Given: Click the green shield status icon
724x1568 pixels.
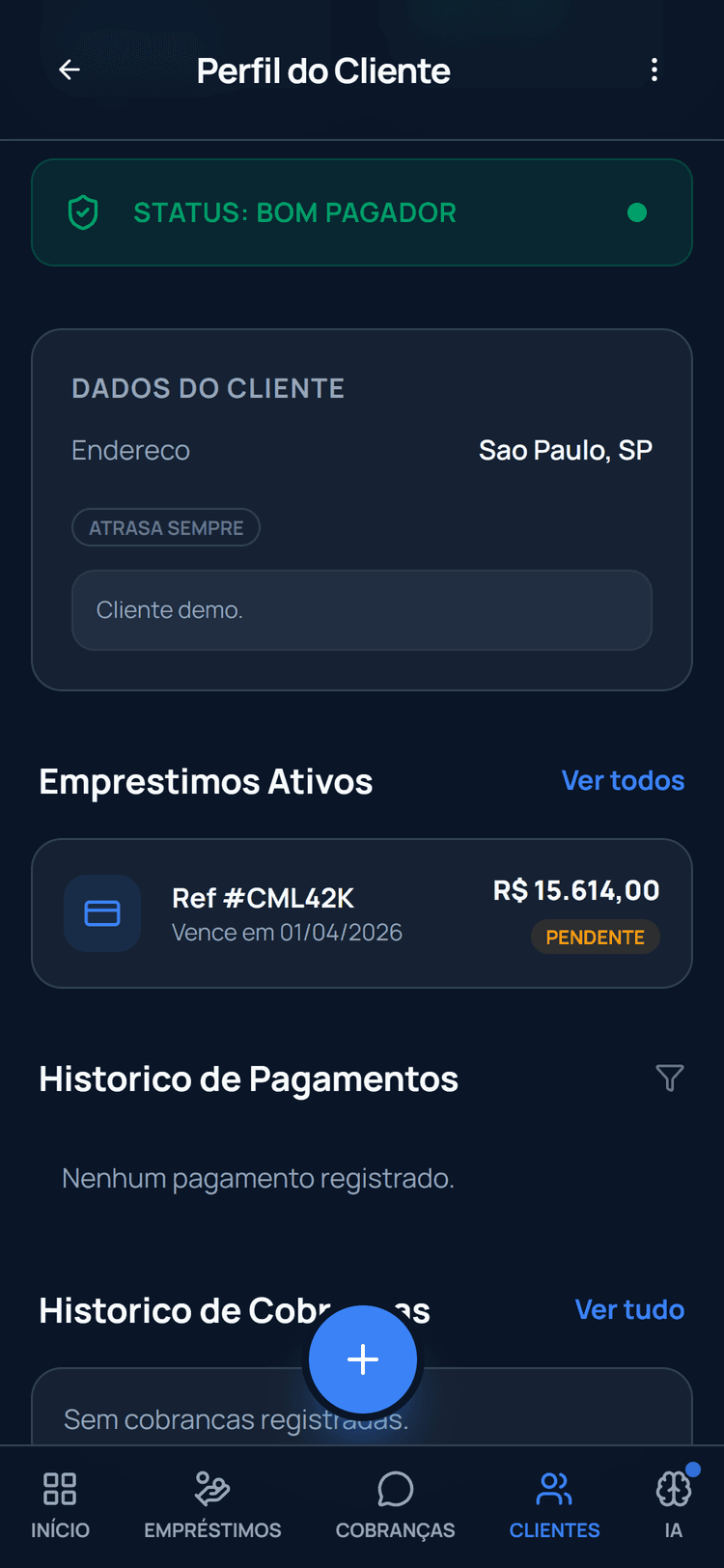Looking at the screenshot, I should click(83, 212).
